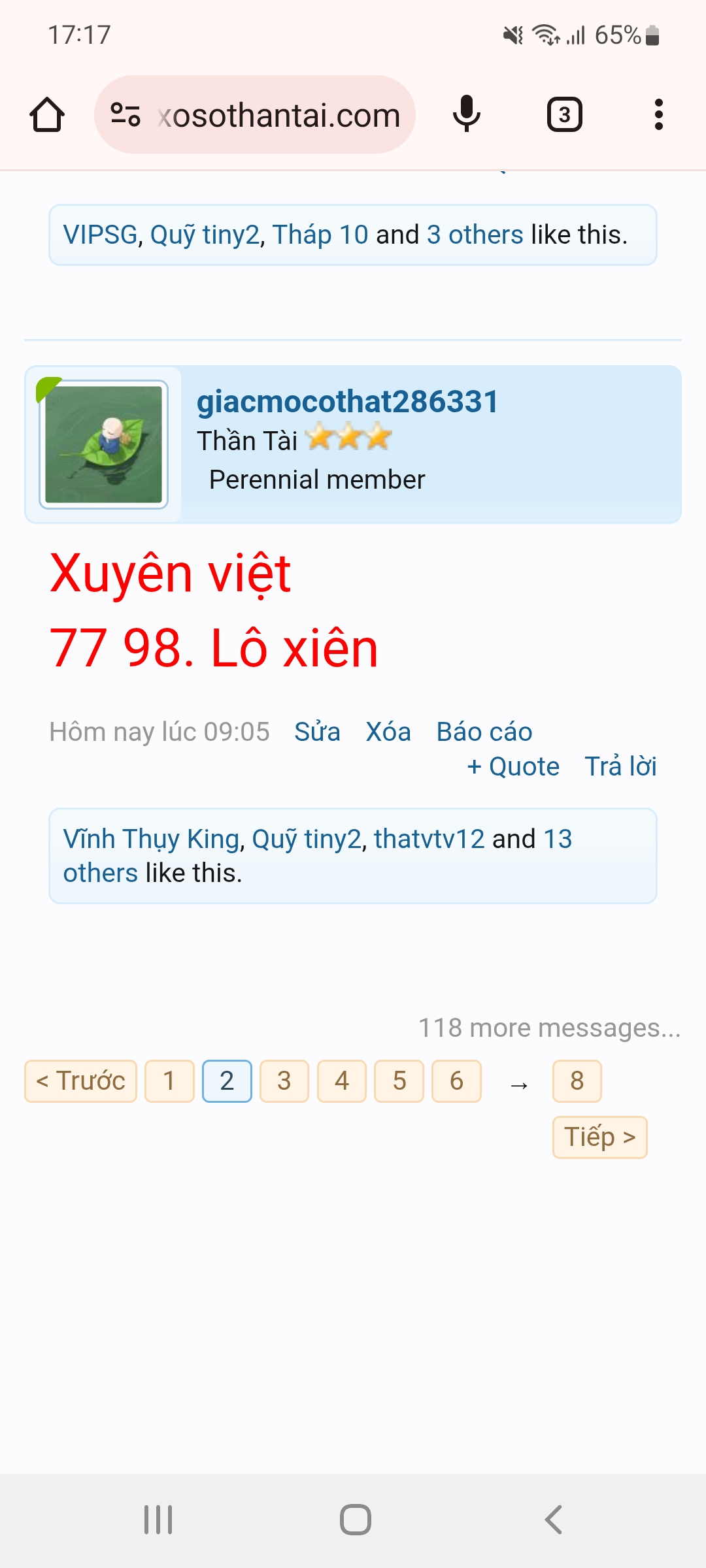
Task: Reply using Trả lời
Action: (620, 766)
